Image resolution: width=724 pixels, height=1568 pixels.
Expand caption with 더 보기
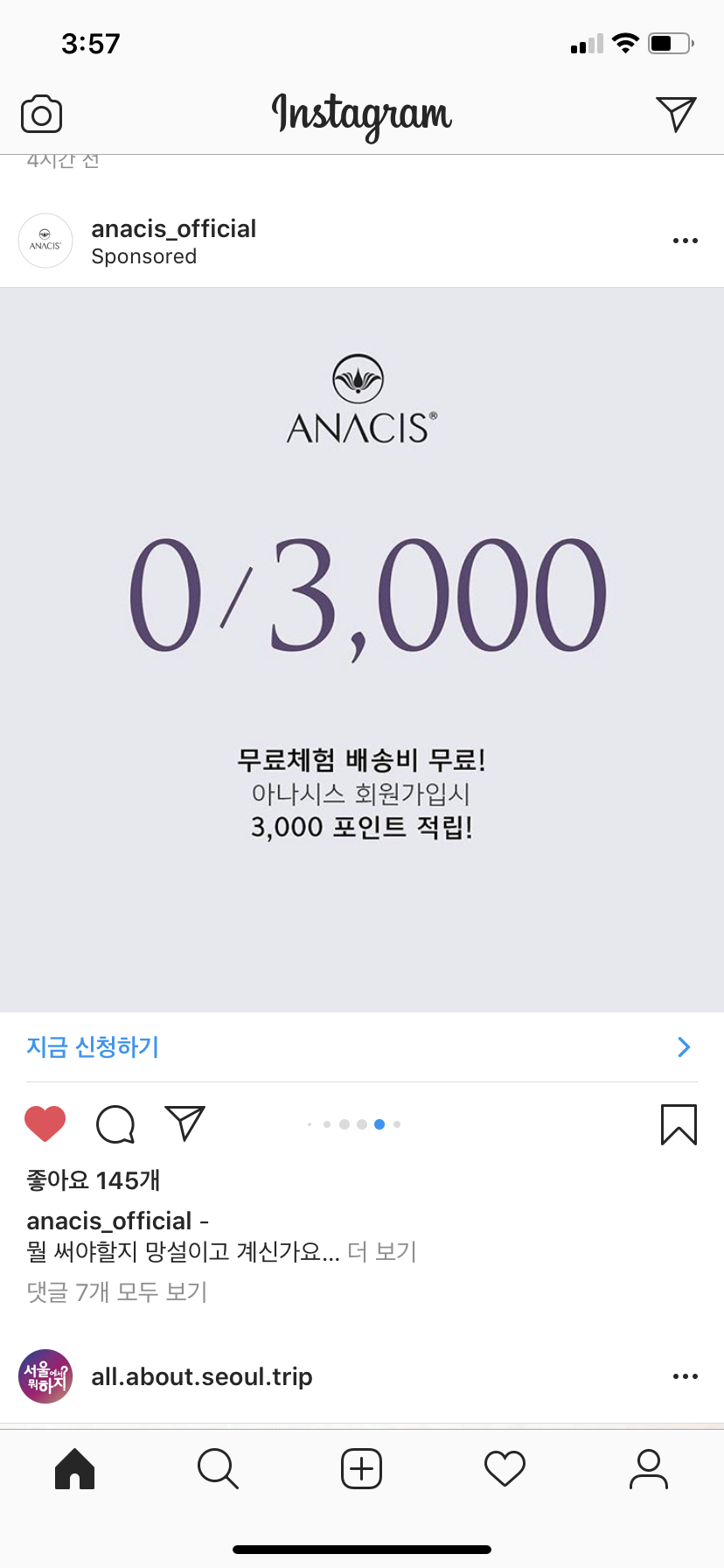click(382, 1252)
